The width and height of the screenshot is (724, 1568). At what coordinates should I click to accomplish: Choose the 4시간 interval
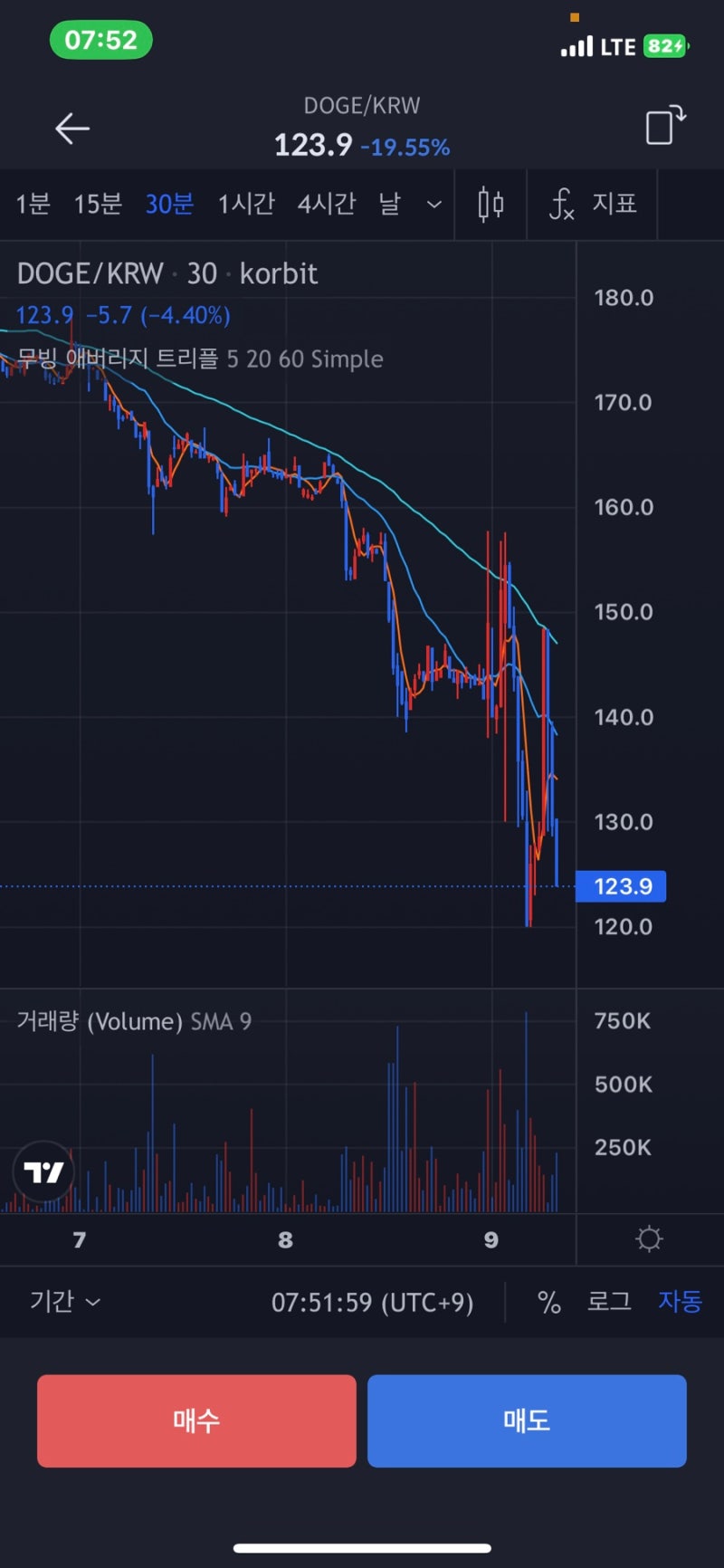pos(327,204)
